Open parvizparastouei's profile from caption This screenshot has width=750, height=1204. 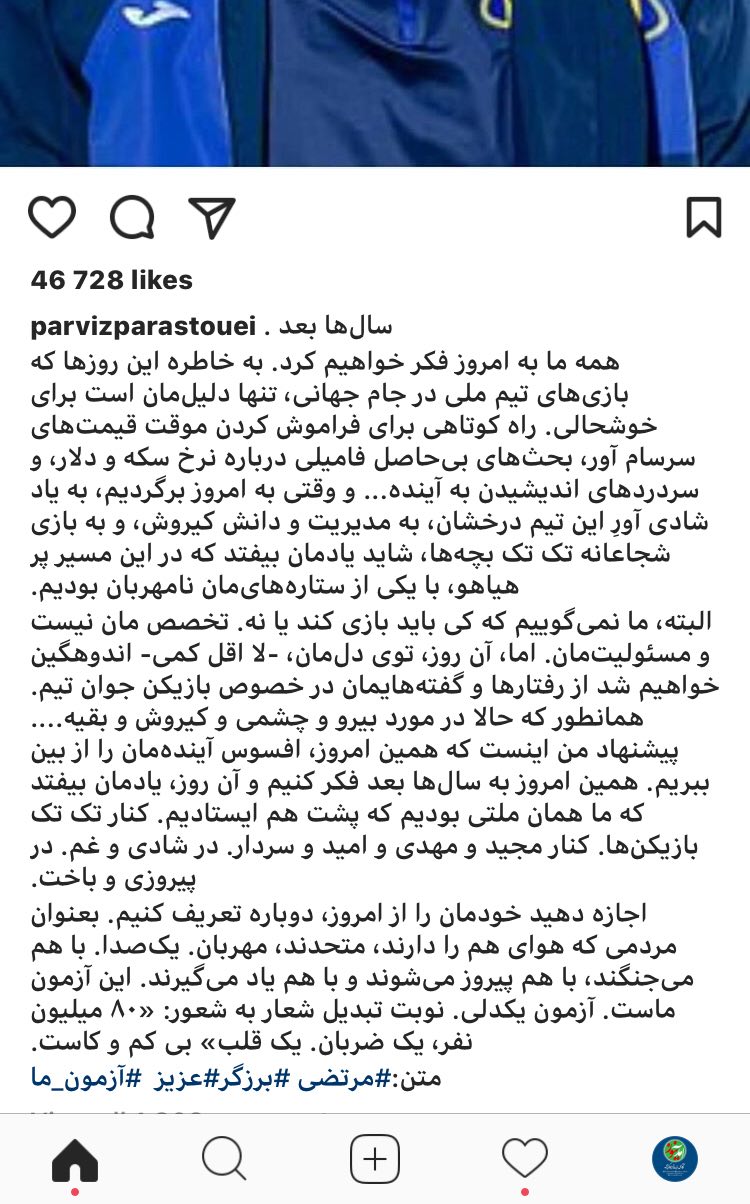coord(143,327)
